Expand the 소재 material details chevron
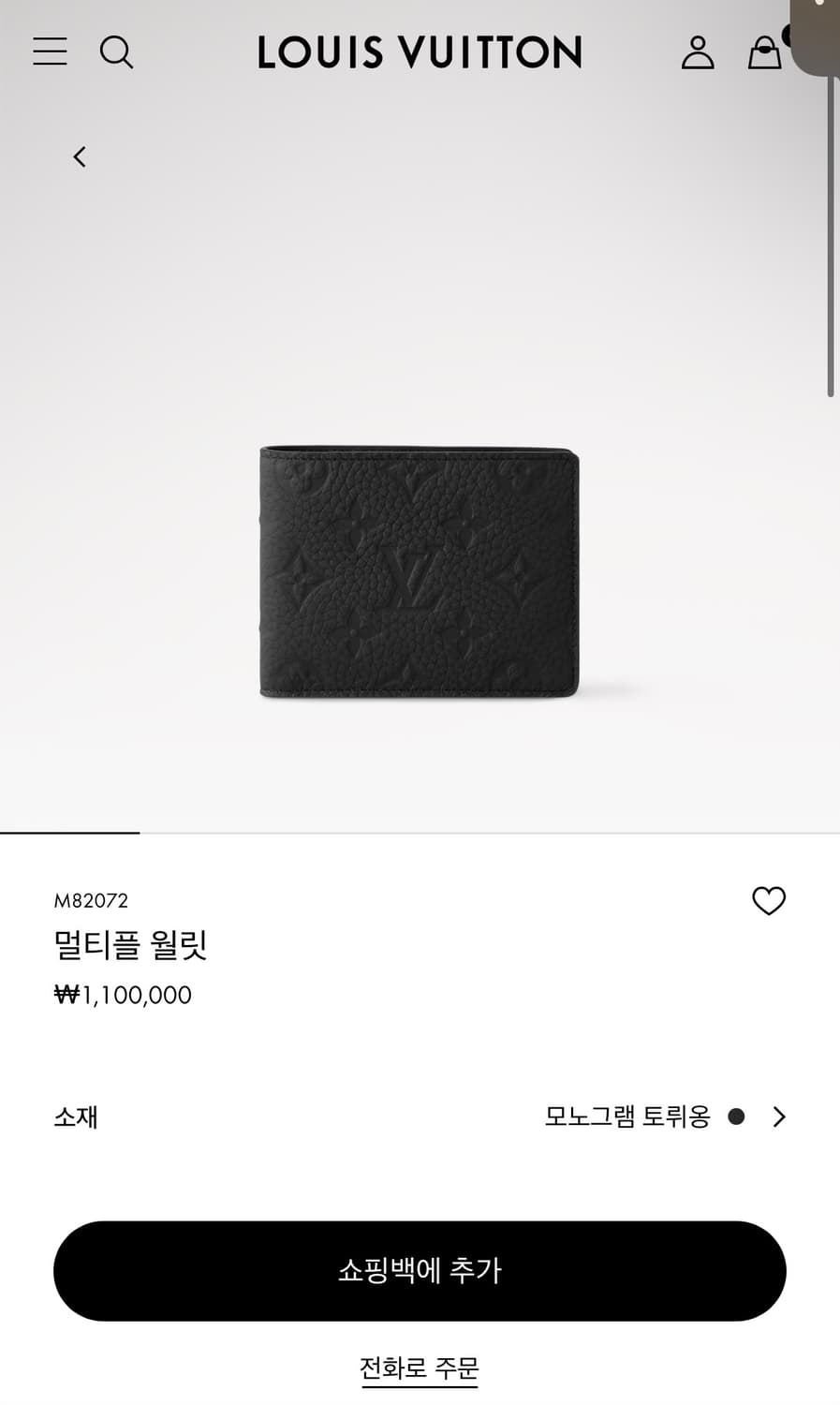Image resolution: width=840 pixels, height=1405 pixels. pos(778,1117)
